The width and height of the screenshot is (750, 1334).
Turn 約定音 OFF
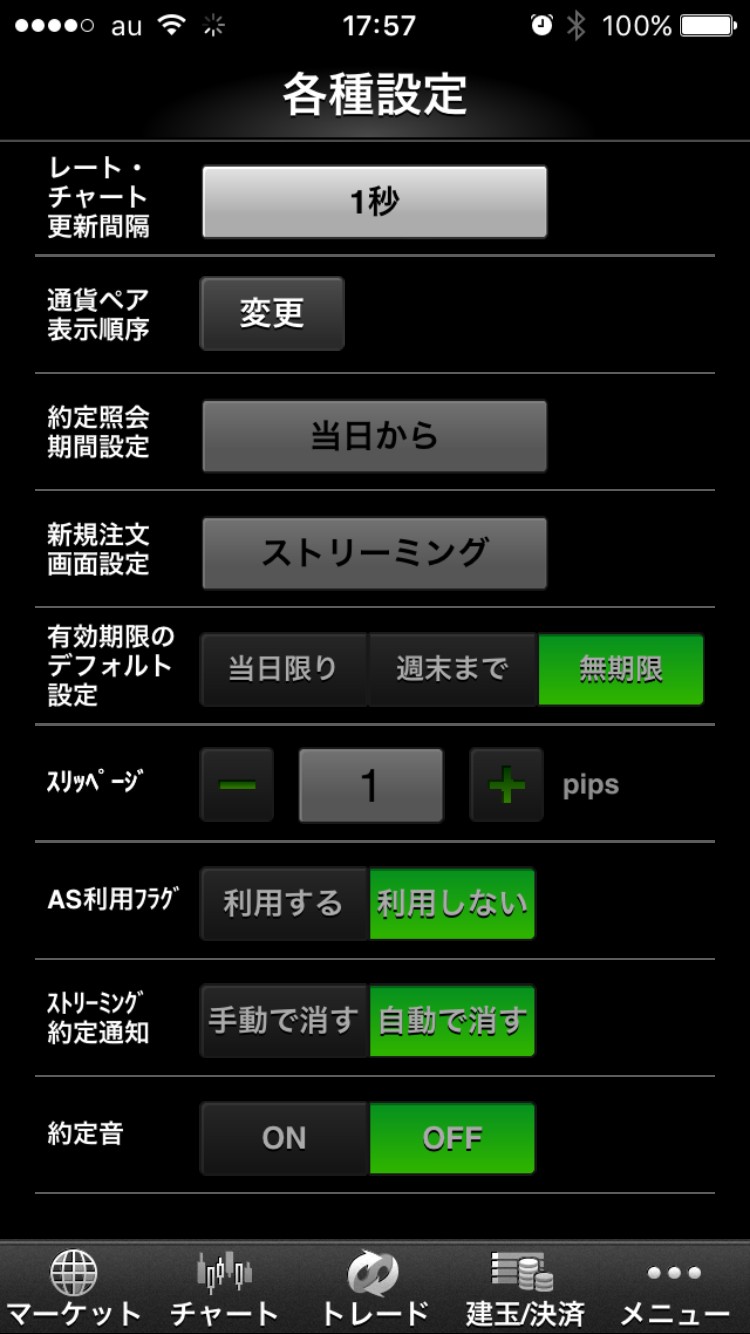pos(452,1138)
